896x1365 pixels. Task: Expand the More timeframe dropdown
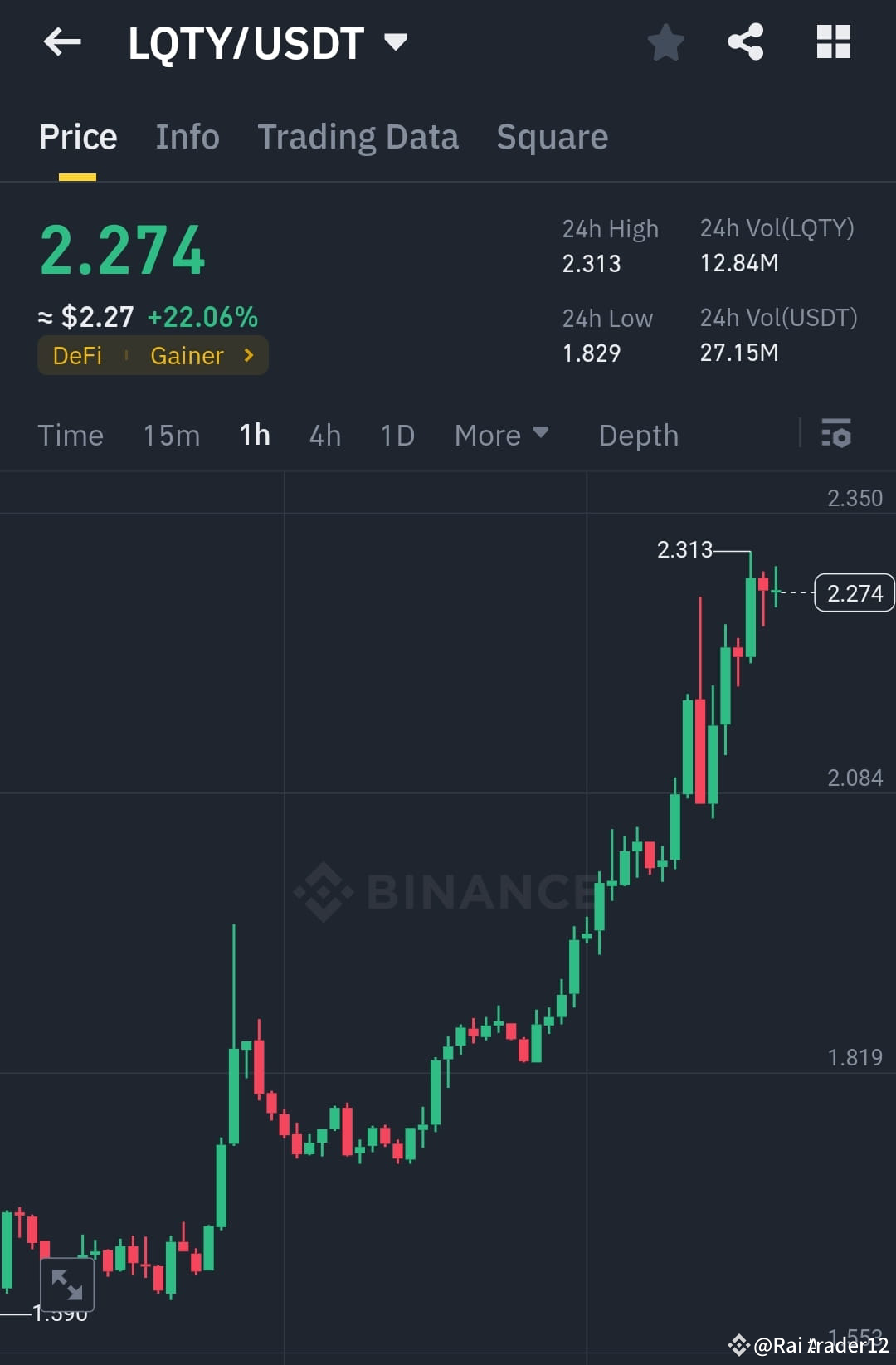pyautogui.click(x=501, y=434)
